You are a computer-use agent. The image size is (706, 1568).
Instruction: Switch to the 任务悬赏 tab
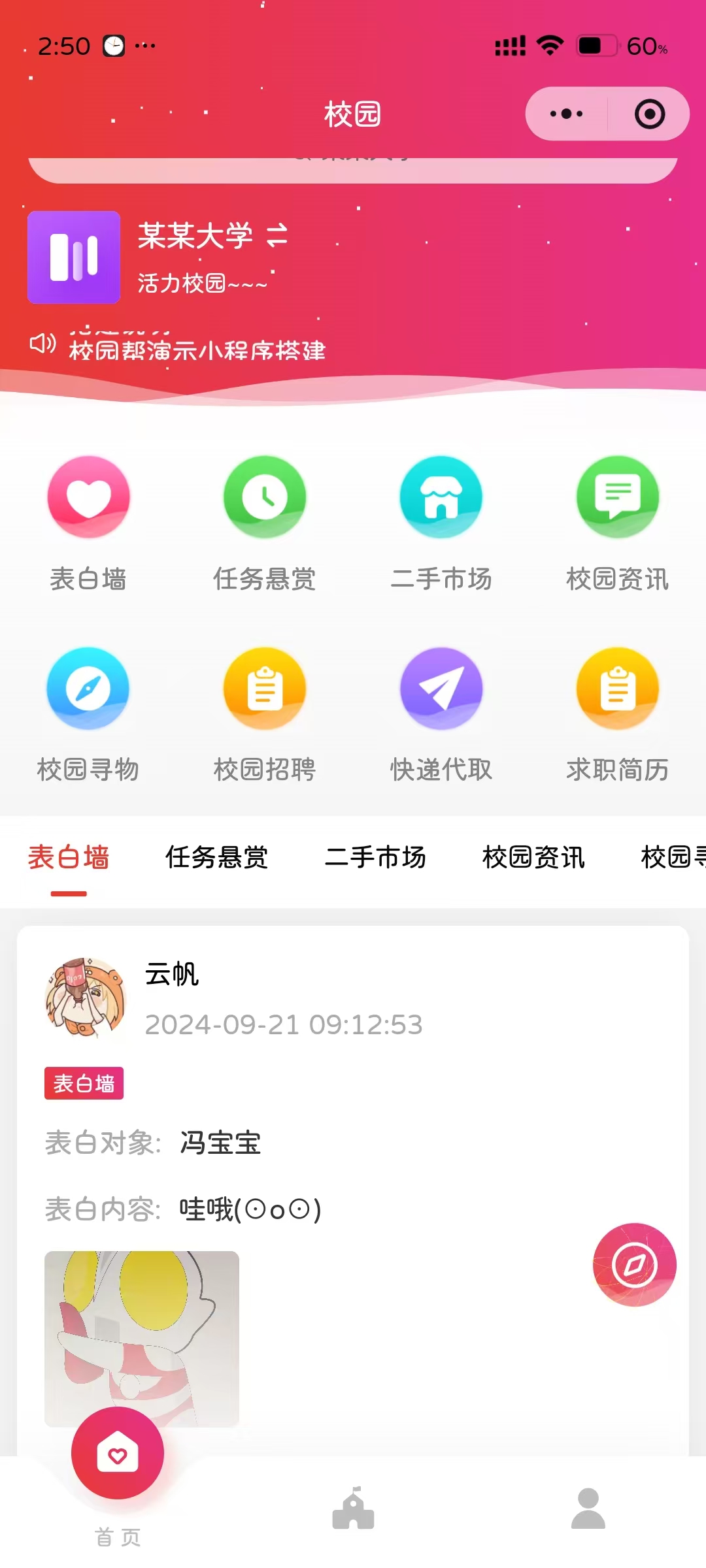point(218,858)
